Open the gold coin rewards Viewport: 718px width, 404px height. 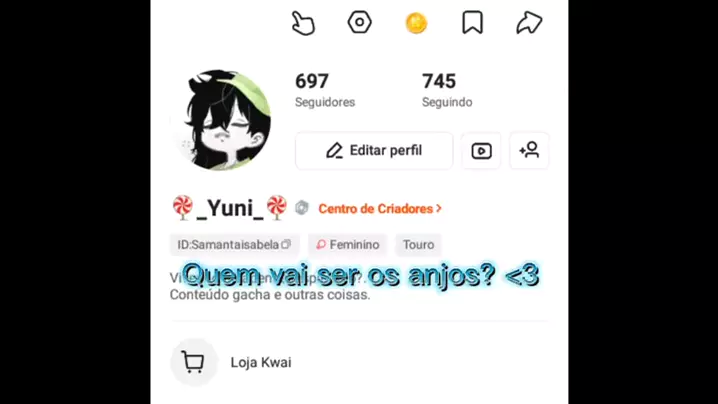point(416,22)
